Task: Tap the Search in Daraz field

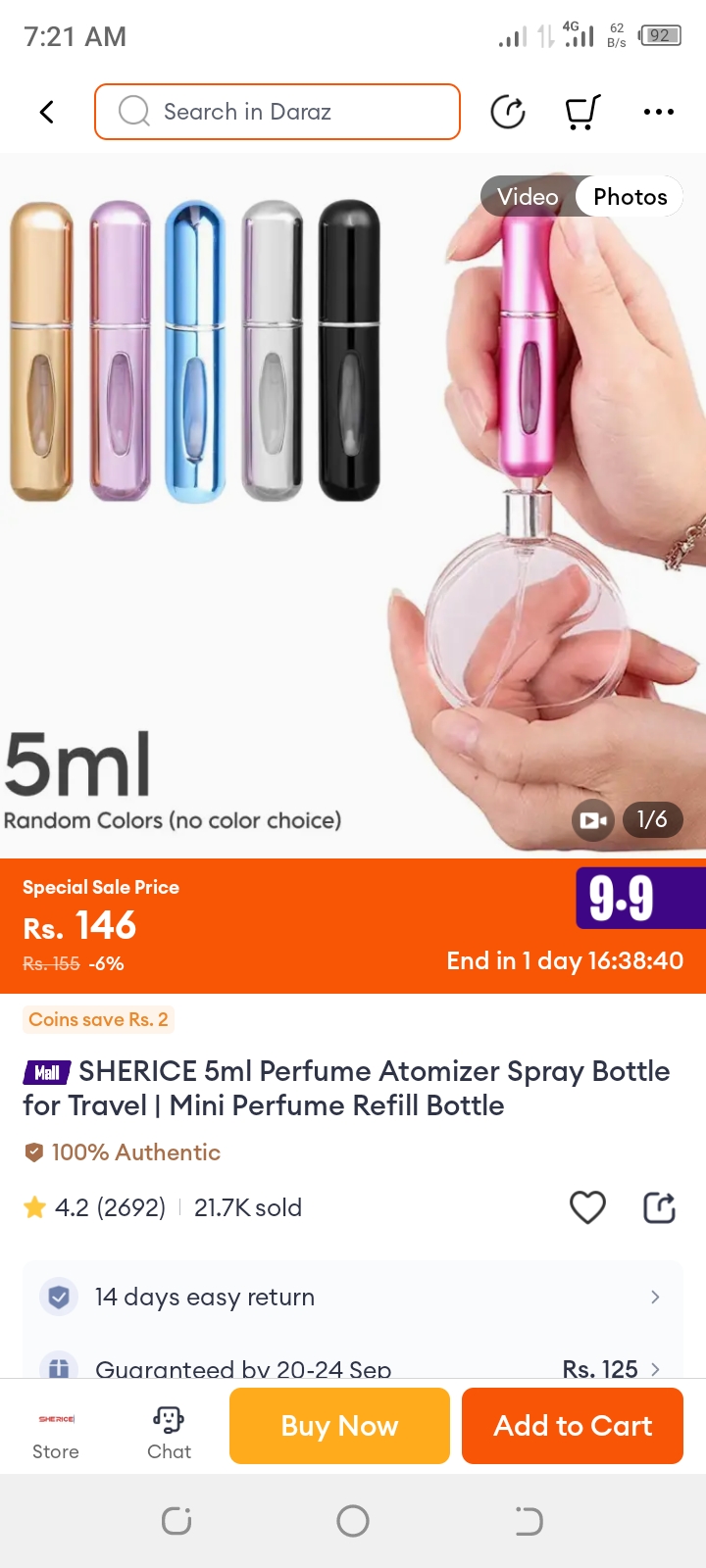Action: [x=277, y=112]
